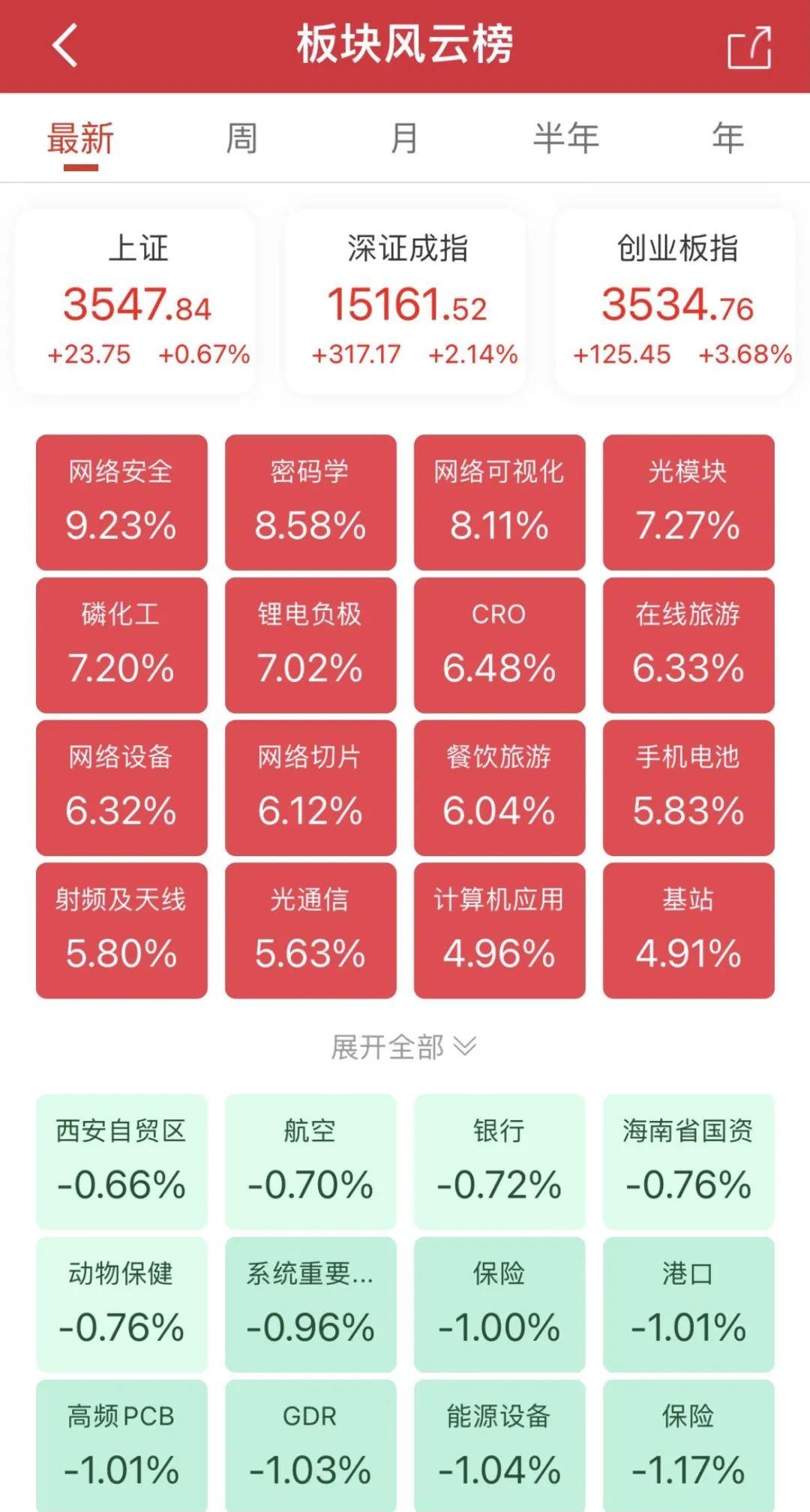Screen dimensions: 810x1512
Task: Open the 网络安全 sector tile
Action: tap(121, 502)
